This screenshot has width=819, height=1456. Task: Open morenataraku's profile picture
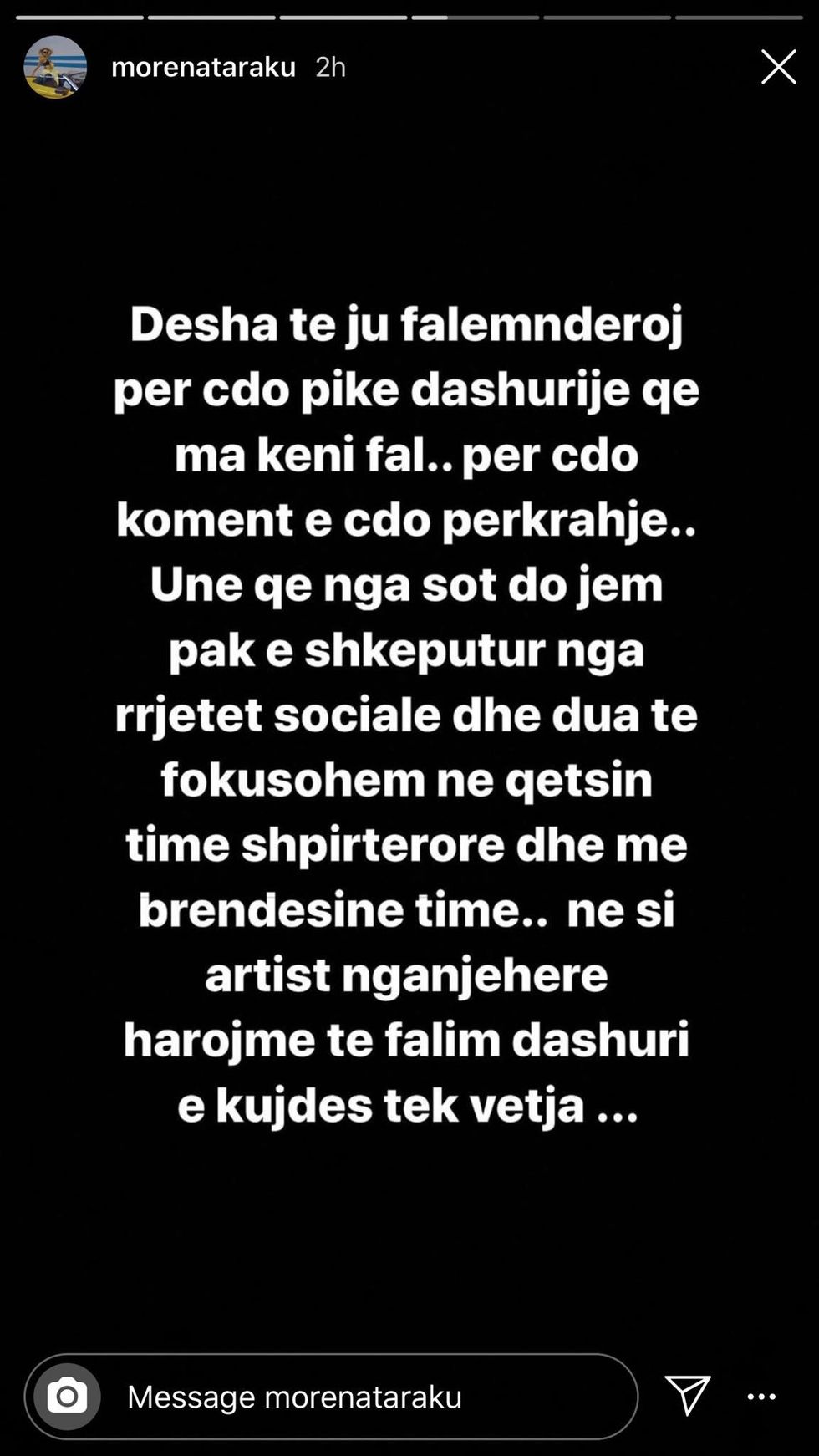pyautogui.click(x=55, y=67)
